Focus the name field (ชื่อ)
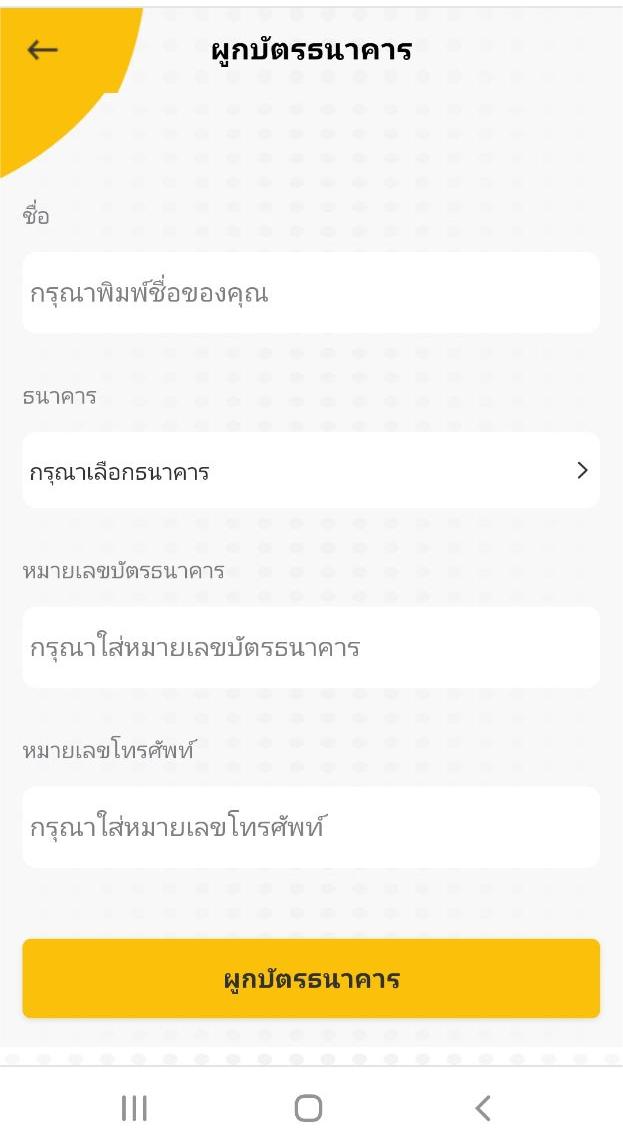Screen dimensions: 623x1148 (311, 293)
